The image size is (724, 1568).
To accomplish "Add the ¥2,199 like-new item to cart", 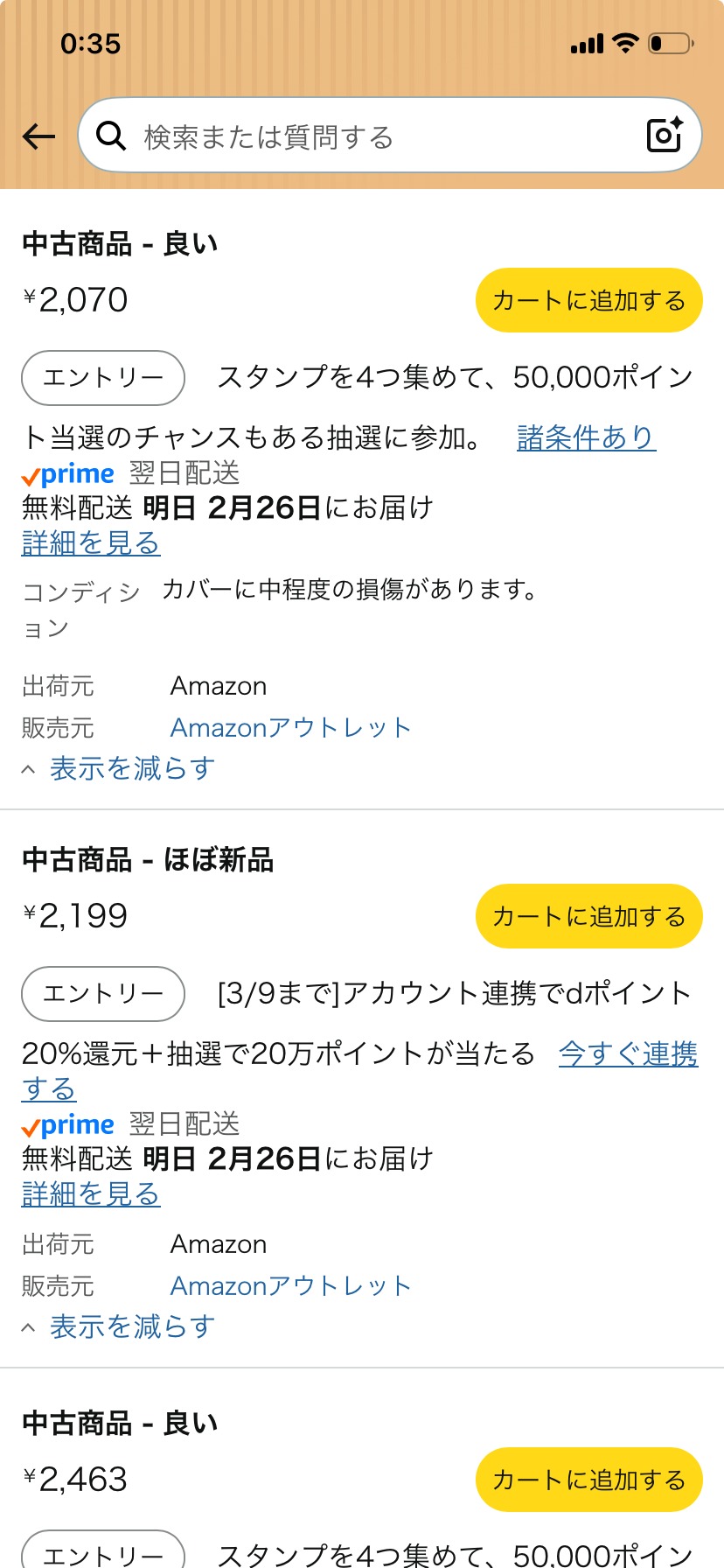I will (588, 916).
